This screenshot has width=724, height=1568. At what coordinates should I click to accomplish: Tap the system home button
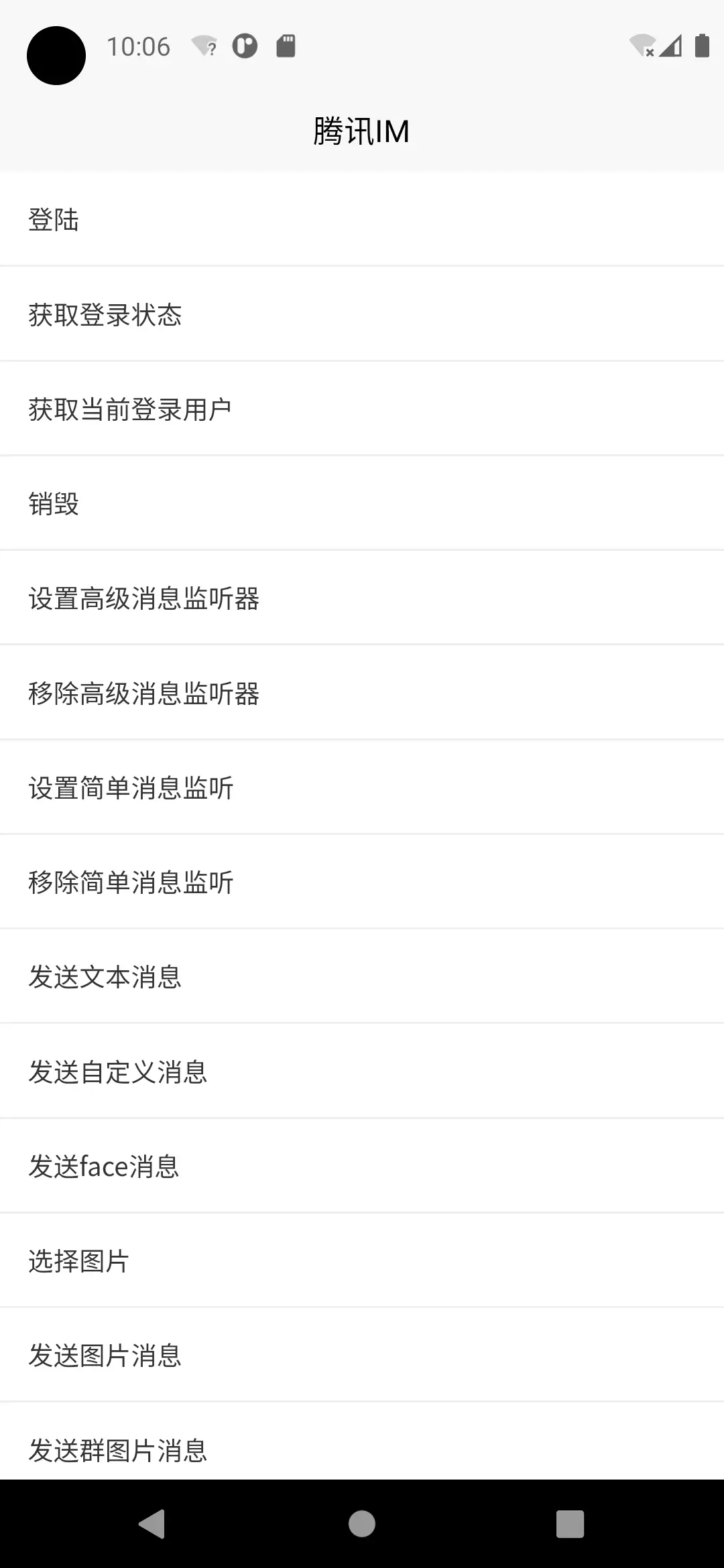(362, 1524)
